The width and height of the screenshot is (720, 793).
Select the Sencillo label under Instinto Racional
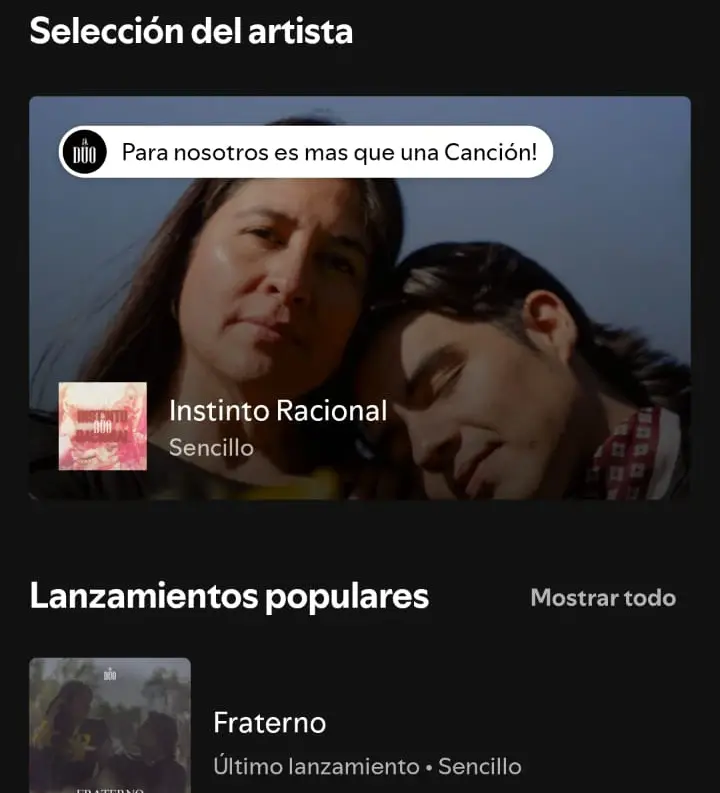click(213, 447)
